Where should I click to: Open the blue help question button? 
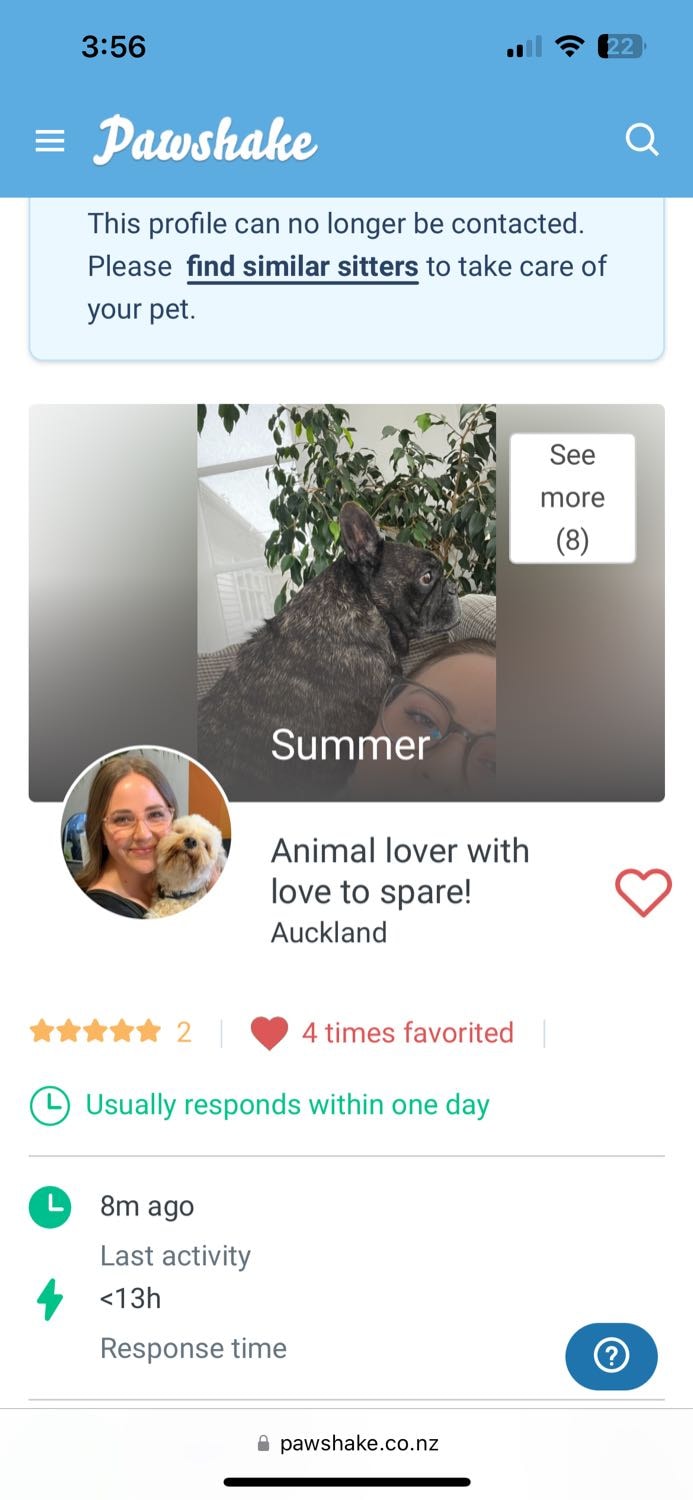click(611, 1356)
